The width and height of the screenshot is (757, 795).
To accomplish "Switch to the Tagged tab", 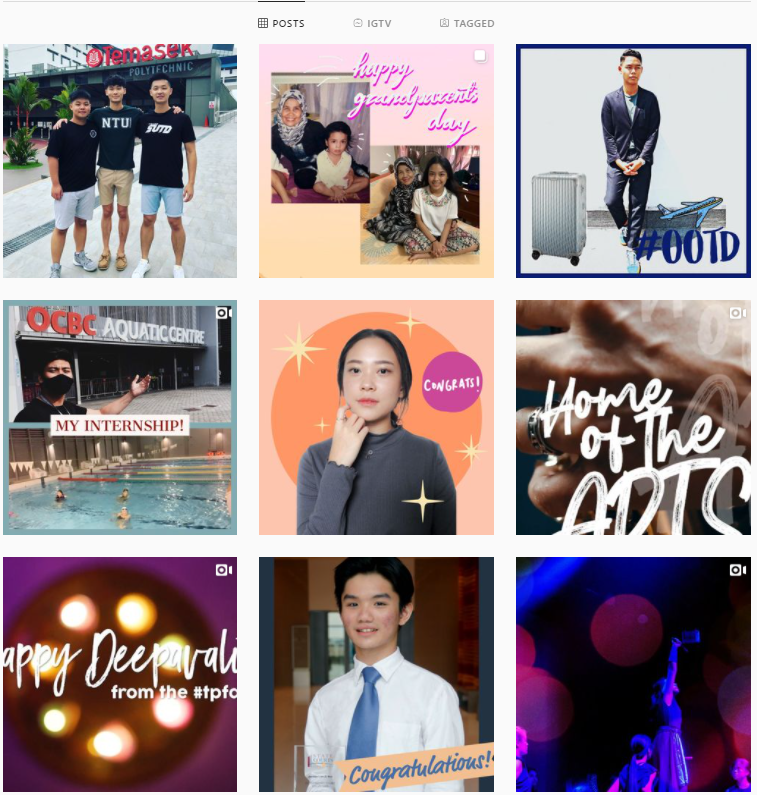I will [466, 23].
